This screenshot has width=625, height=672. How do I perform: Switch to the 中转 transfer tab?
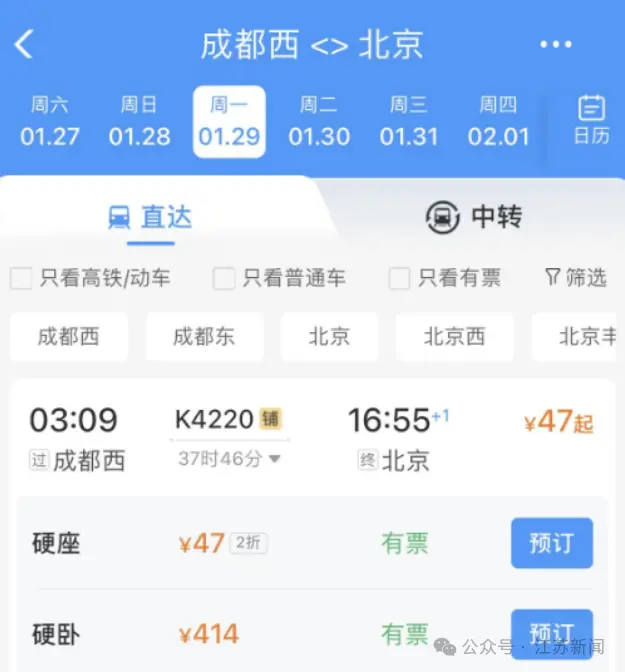(x=474, y=216)
